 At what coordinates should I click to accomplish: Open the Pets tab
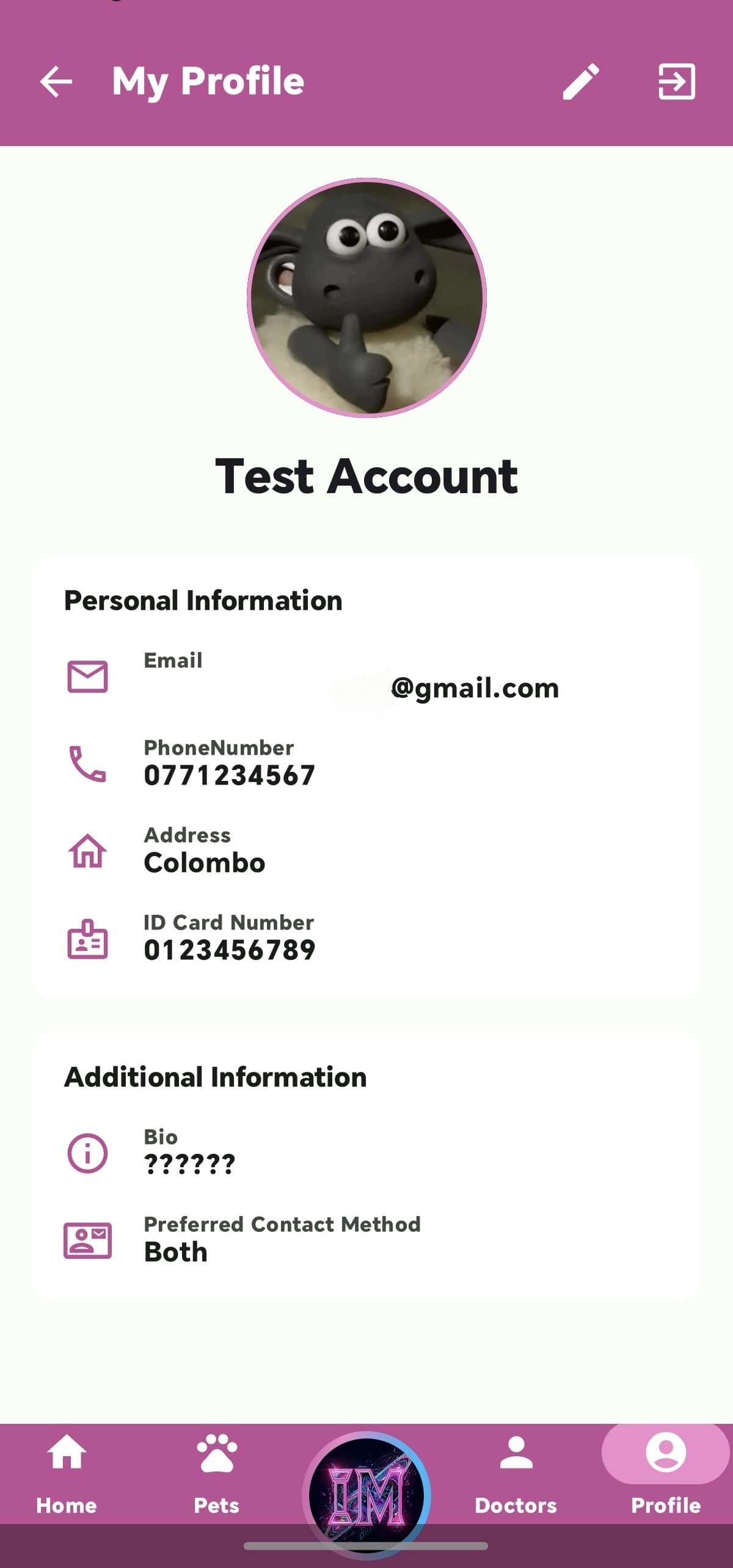(x=216, y=1473)
